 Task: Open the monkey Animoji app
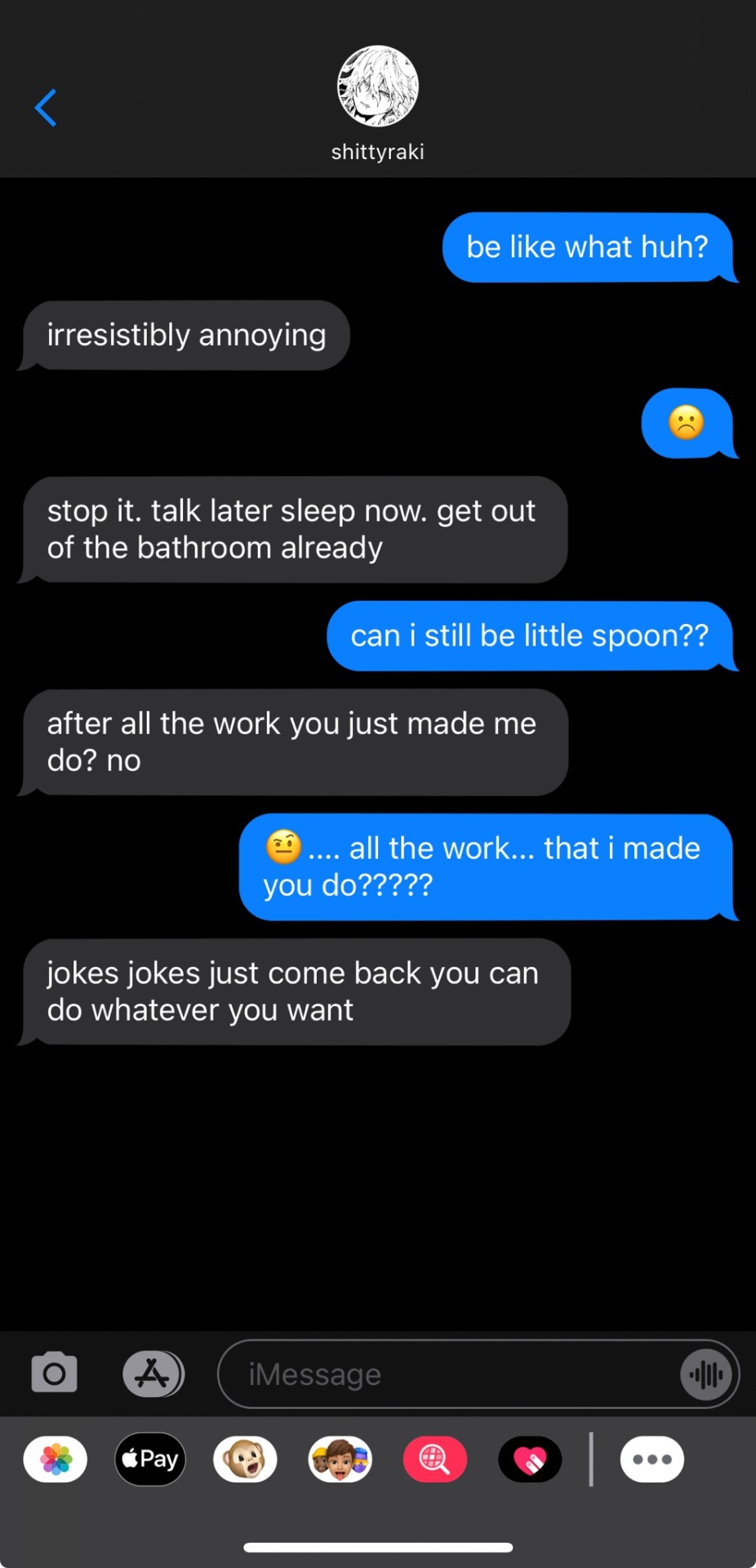245,1459
